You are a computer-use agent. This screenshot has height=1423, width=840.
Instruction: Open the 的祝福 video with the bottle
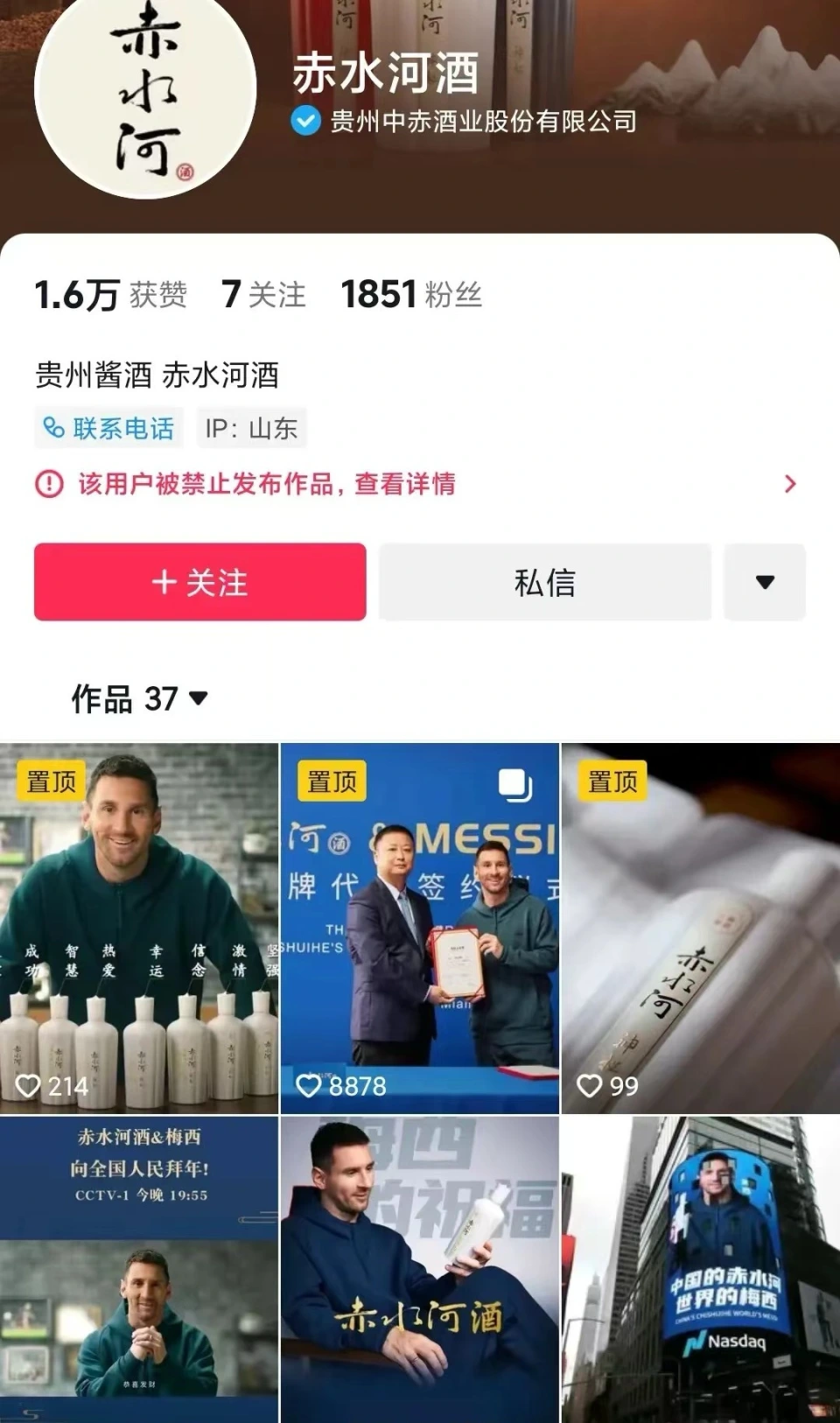(420, 1269)
